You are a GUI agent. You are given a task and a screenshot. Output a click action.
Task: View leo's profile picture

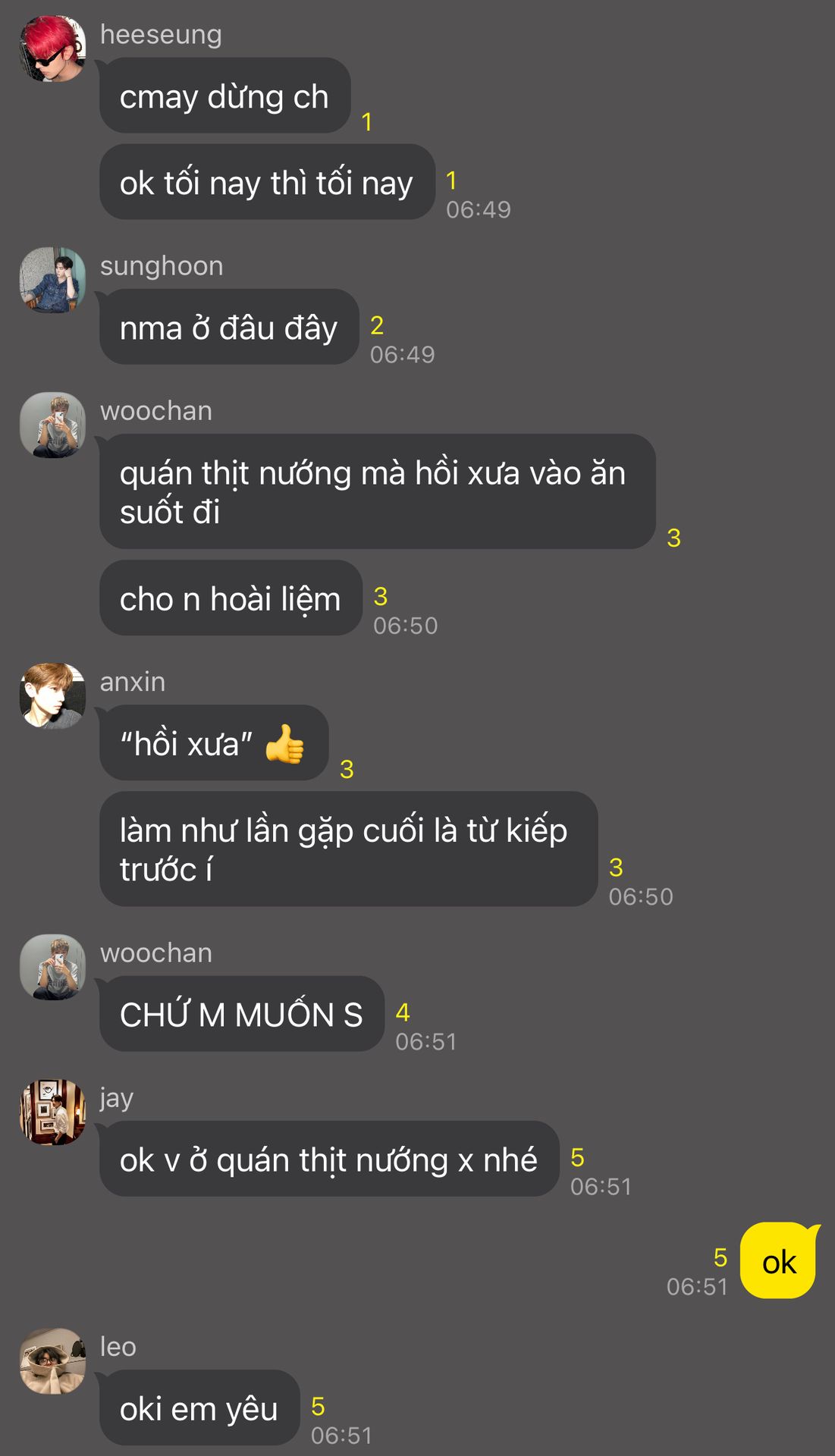52,1360
